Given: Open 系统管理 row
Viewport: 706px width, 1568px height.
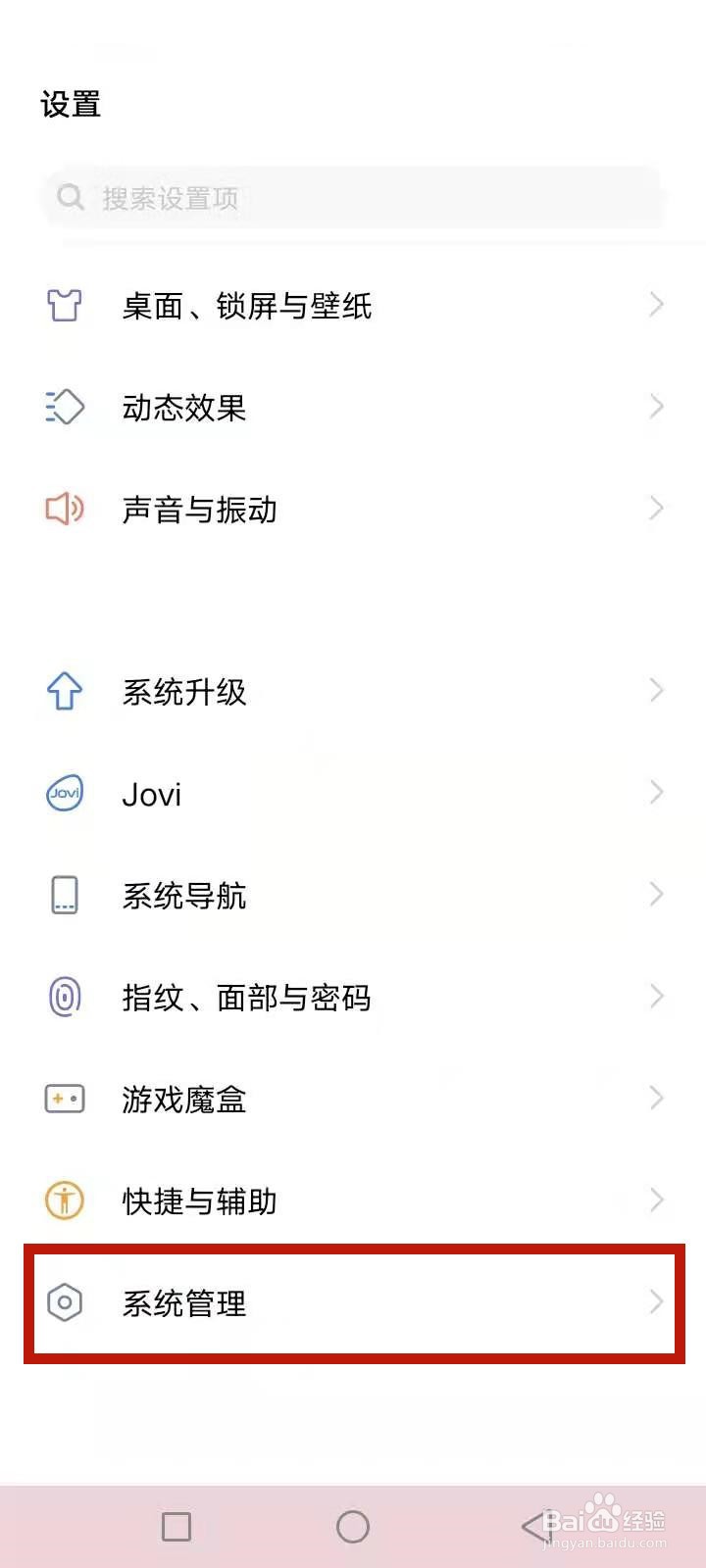Looking at the screenshot, I should click(354, 1303).
